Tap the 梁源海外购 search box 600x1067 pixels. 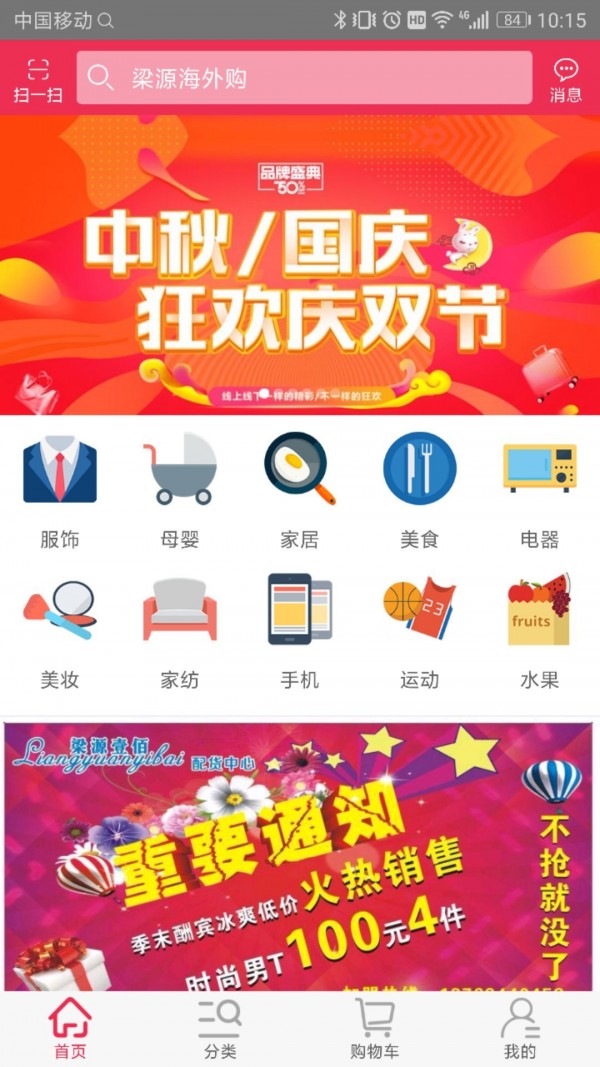(304, 78)
